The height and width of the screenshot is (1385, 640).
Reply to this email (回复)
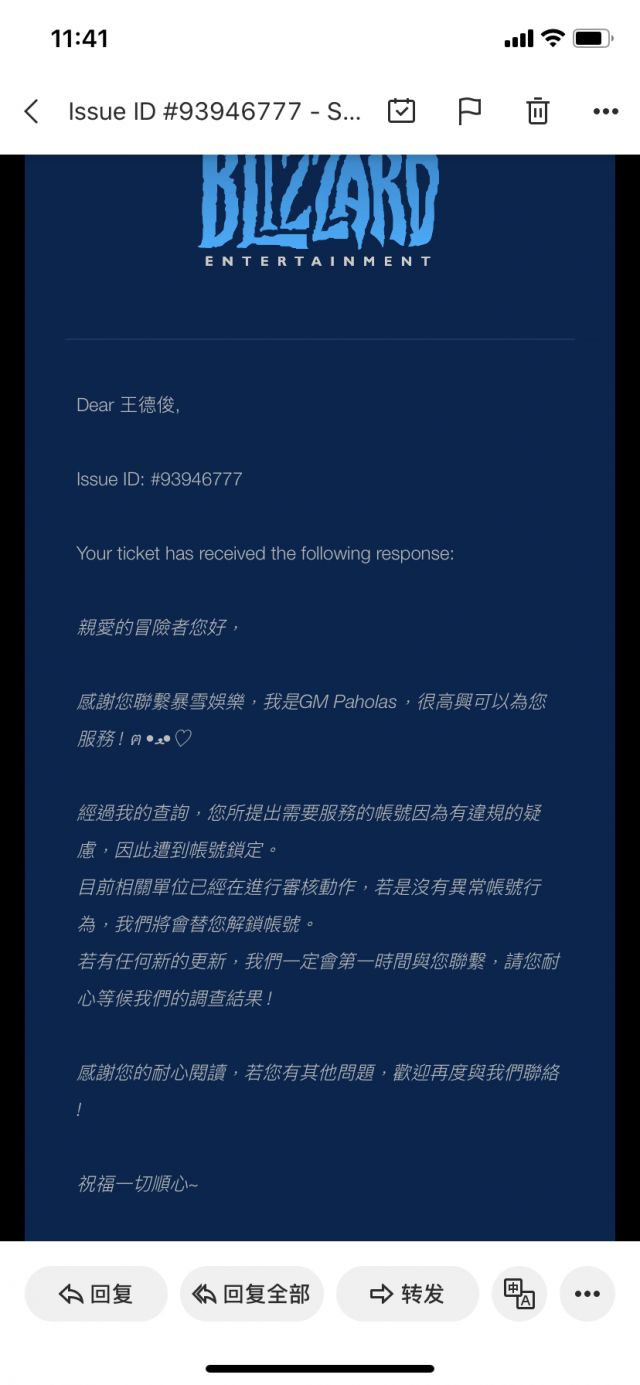96,1294
